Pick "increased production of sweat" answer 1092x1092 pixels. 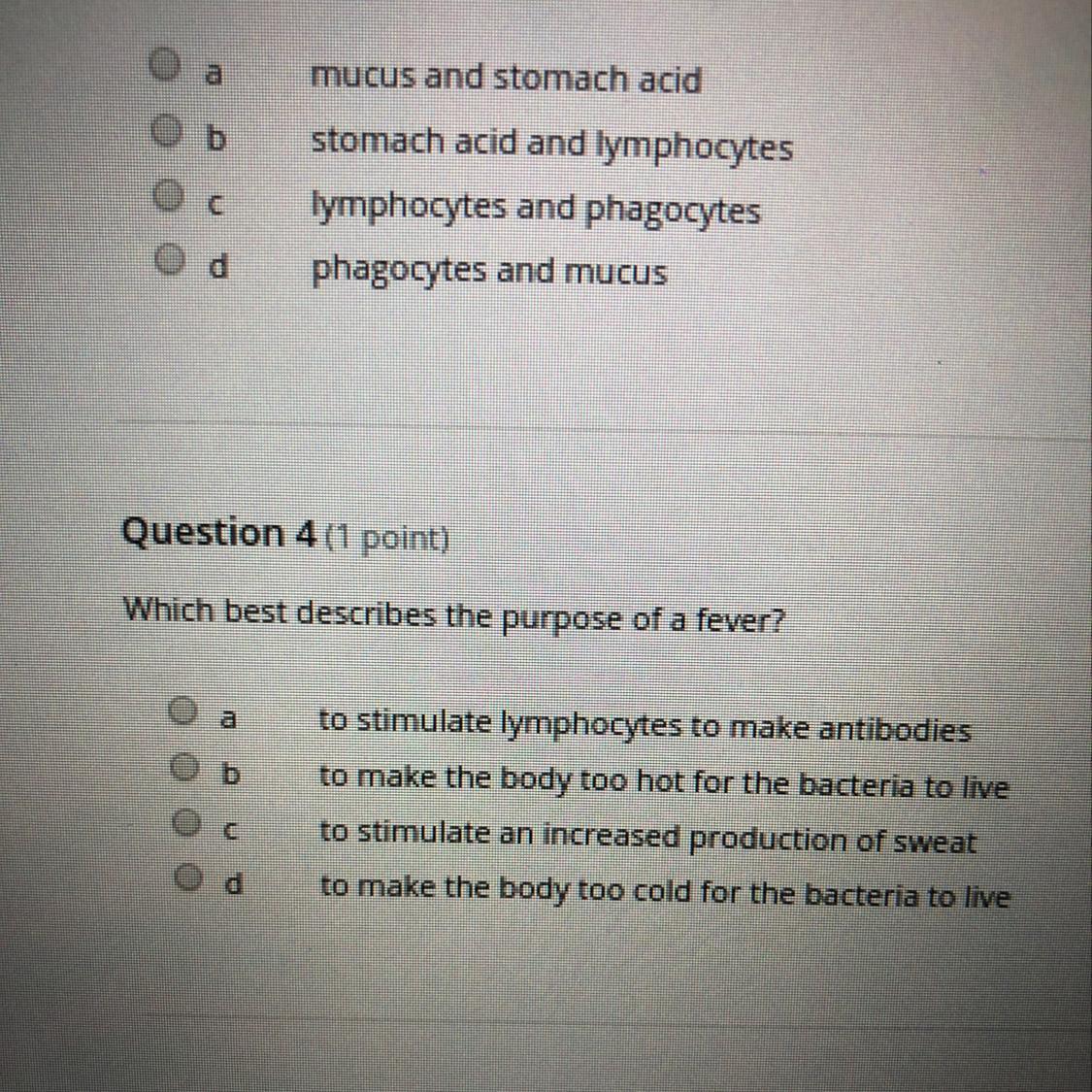pyautogui.click(x=186, y=823)
